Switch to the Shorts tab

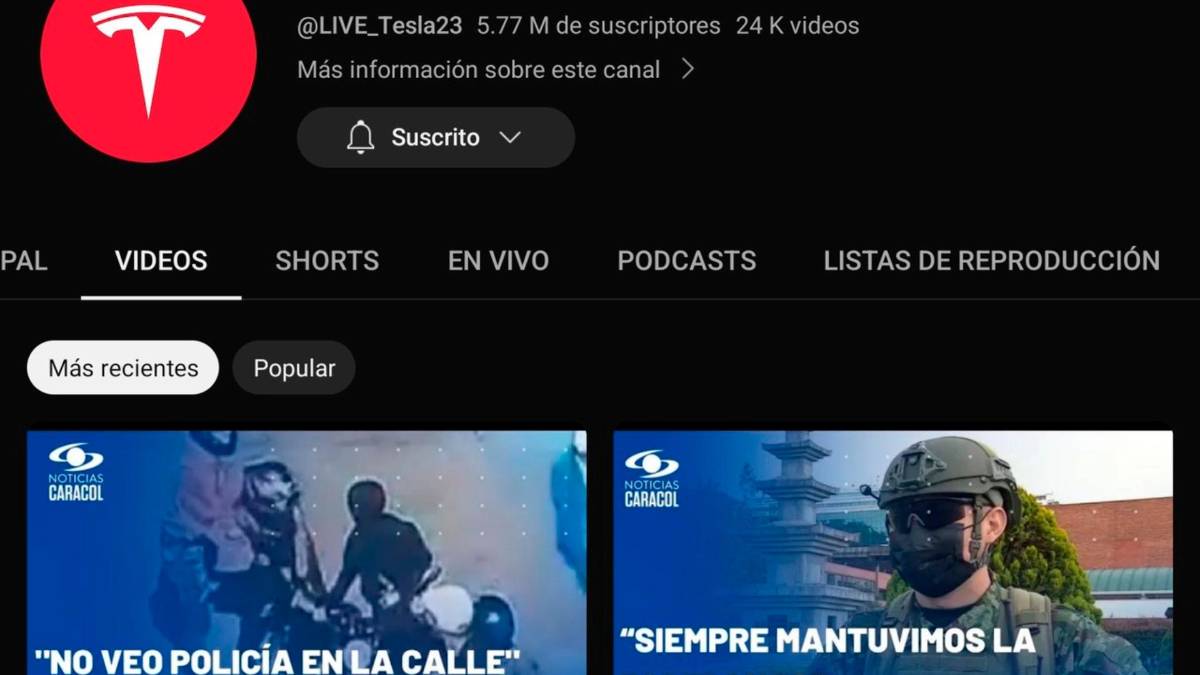click(x=327, y=261)
